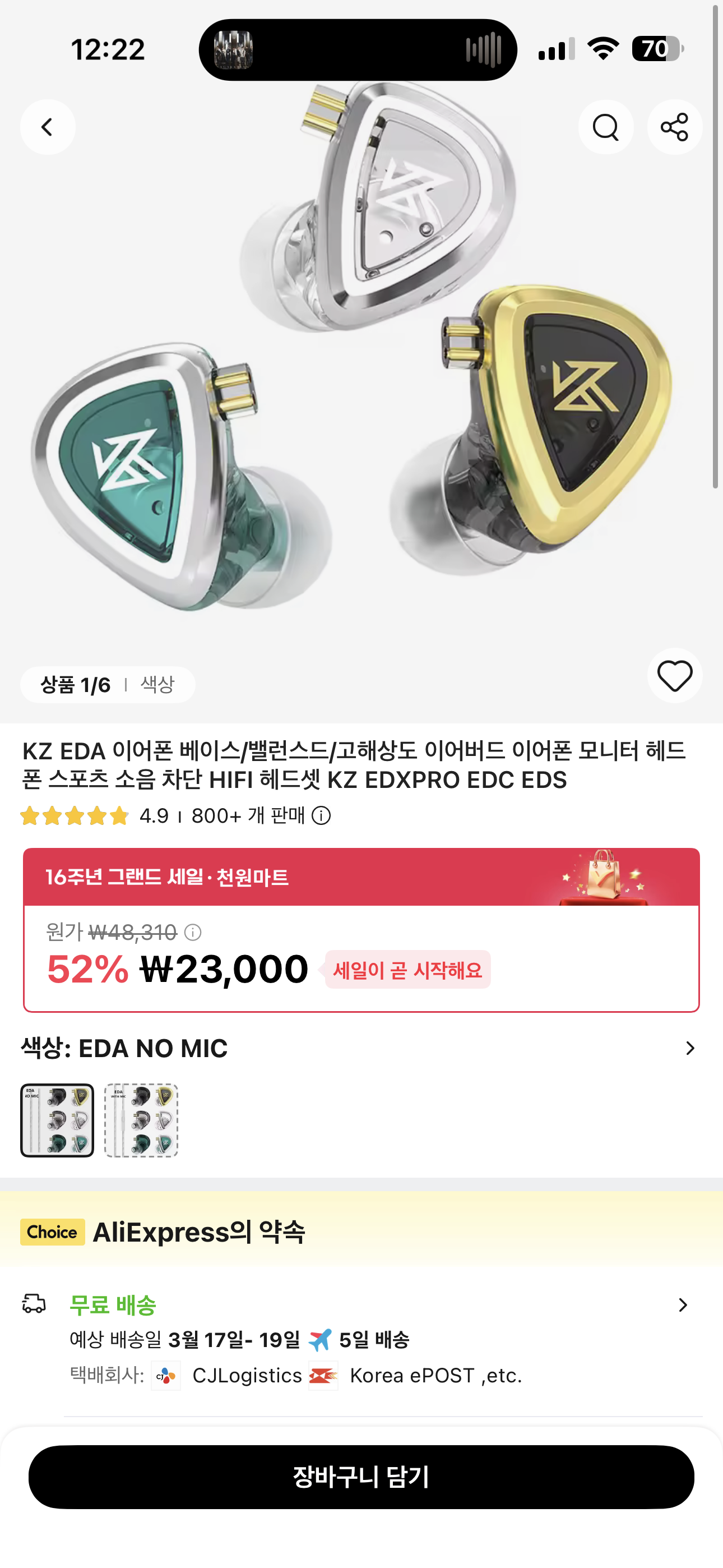This screenshot has height=1568, width=723.
Task: Add product to wishlist with heart
Action: click(x=674, y=676)
